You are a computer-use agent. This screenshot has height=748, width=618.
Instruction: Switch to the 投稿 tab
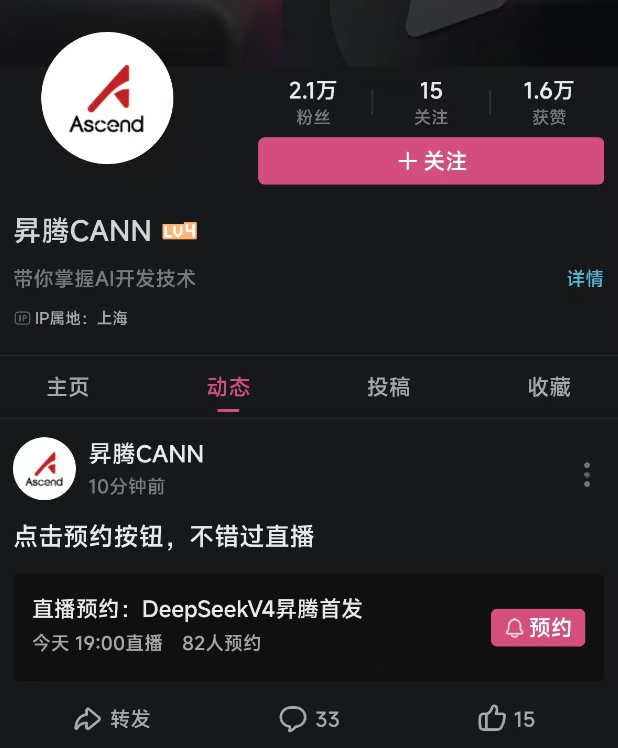(x=388, y=387)
